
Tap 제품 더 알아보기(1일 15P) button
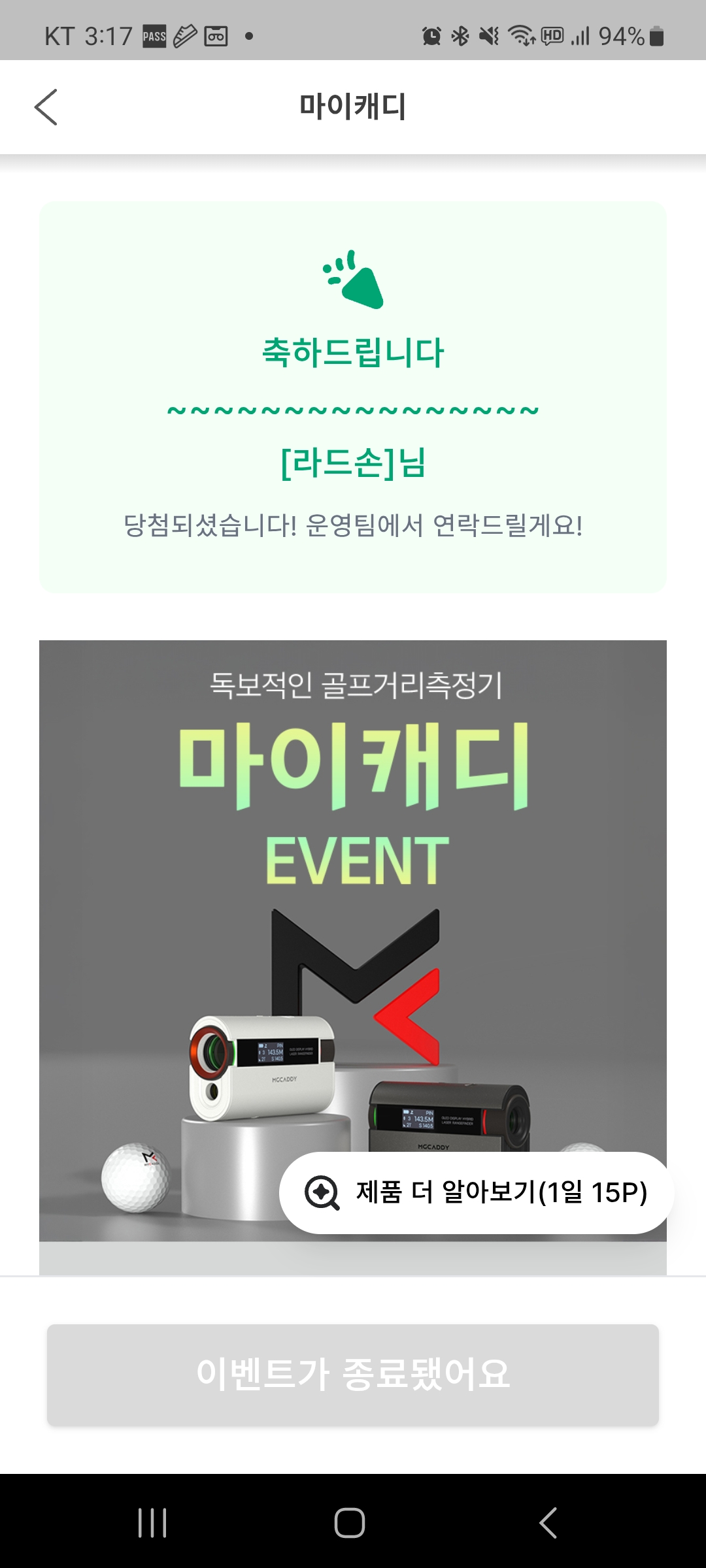pos(476,1192)
